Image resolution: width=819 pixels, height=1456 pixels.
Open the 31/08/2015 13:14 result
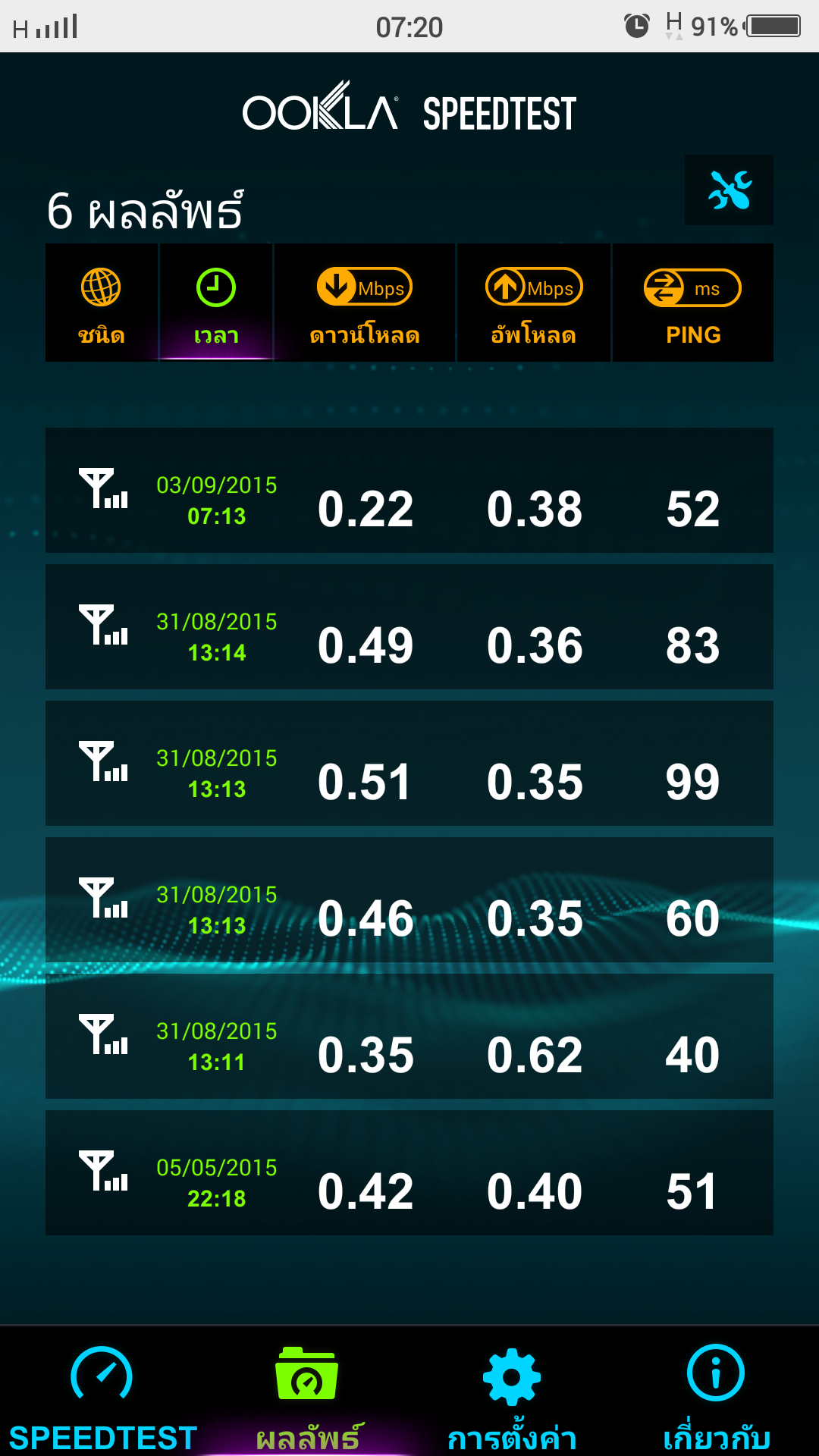(x=409, y=626)
